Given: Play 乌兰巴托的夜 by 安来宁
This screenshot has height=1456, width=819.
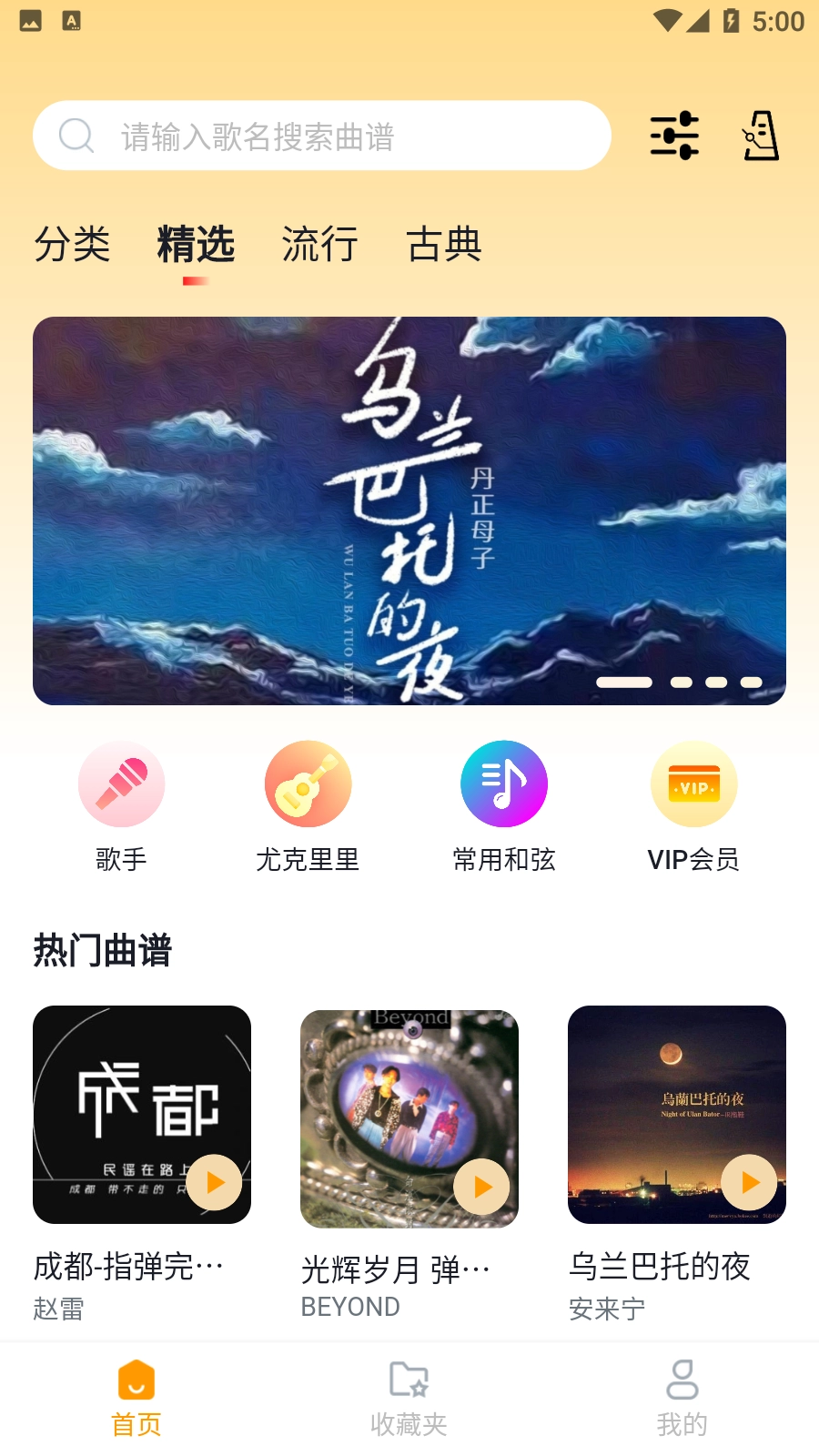Looking at the screenshot, I should [749, 1182].
